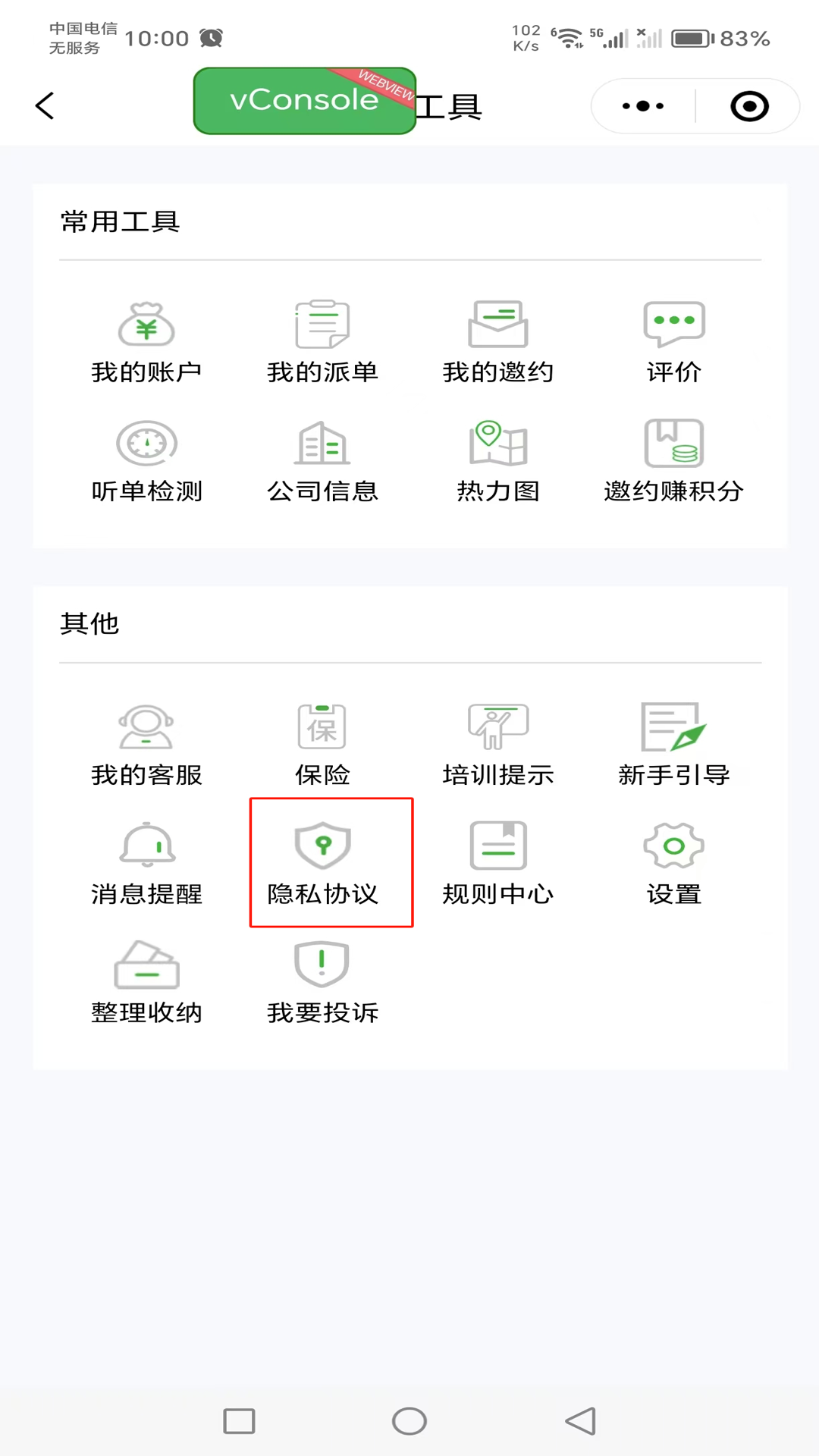Open 培训提示 training tips

click(497, 743)
